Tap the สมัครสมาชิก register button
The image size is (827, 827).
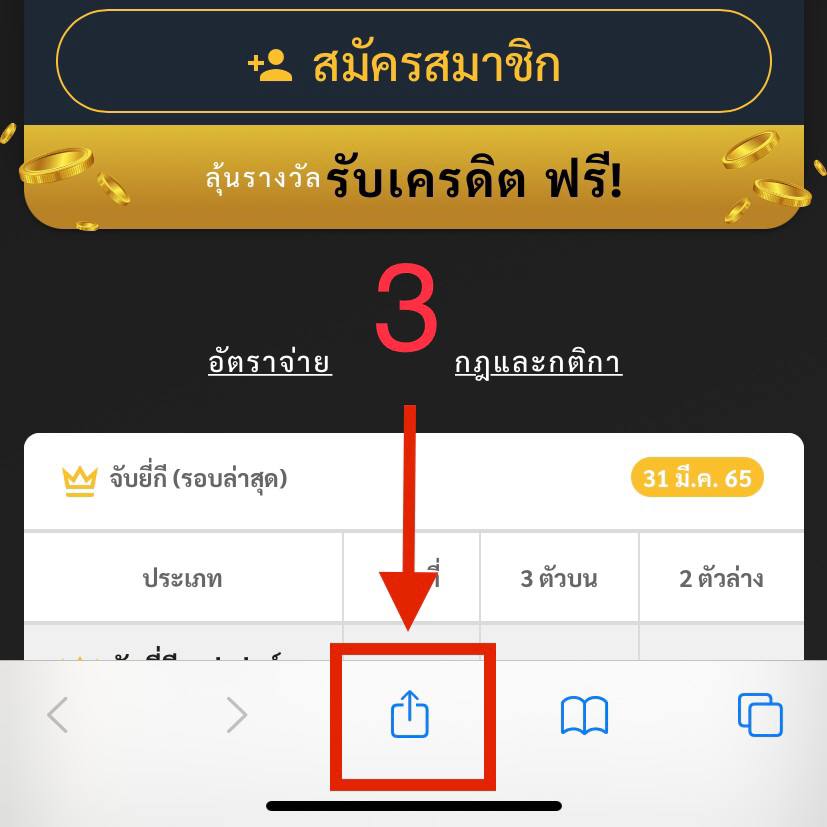(413, 62)
